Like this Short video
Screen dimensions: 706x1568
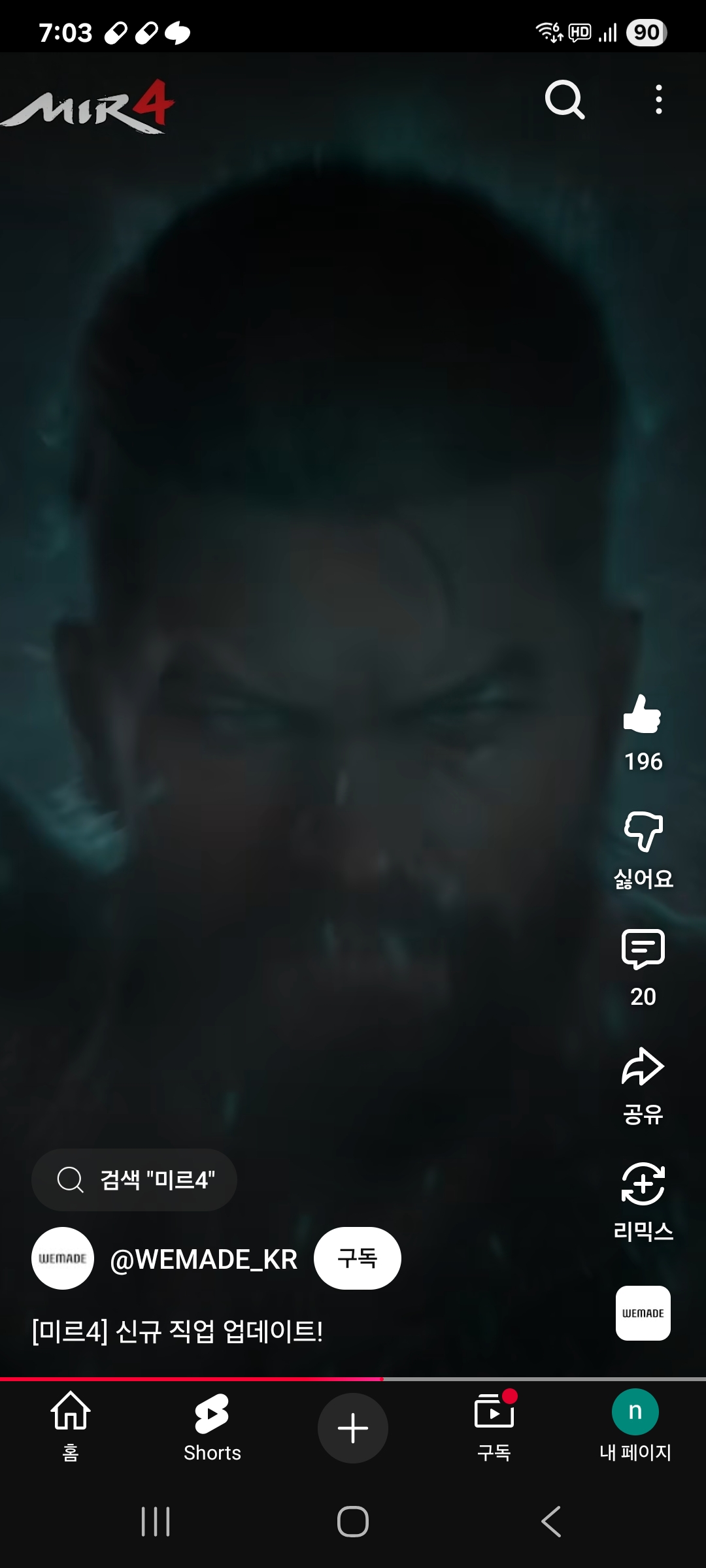(x=643, y=715)
